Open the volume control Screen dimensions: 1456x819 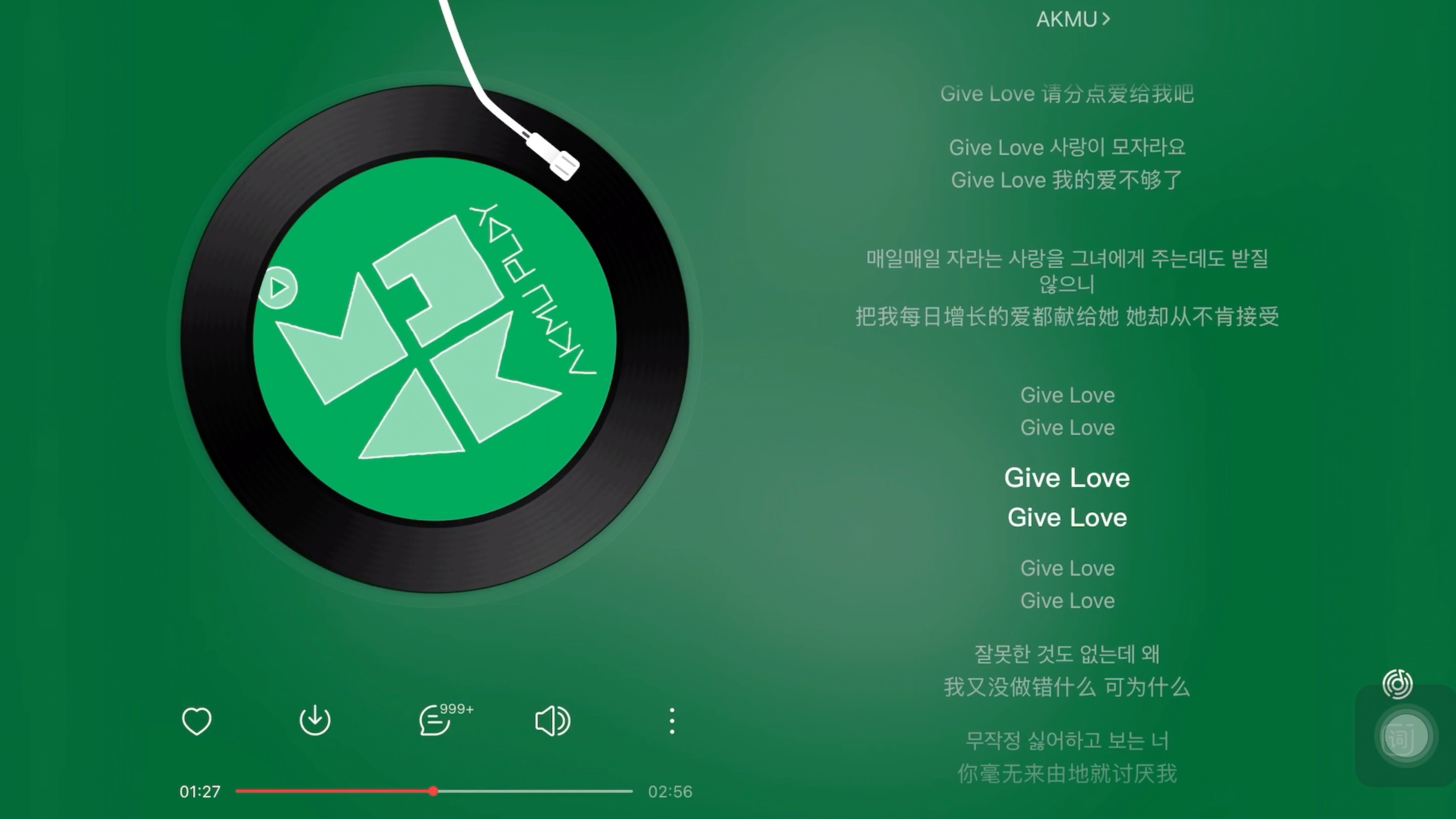click(x=552, y=721)
